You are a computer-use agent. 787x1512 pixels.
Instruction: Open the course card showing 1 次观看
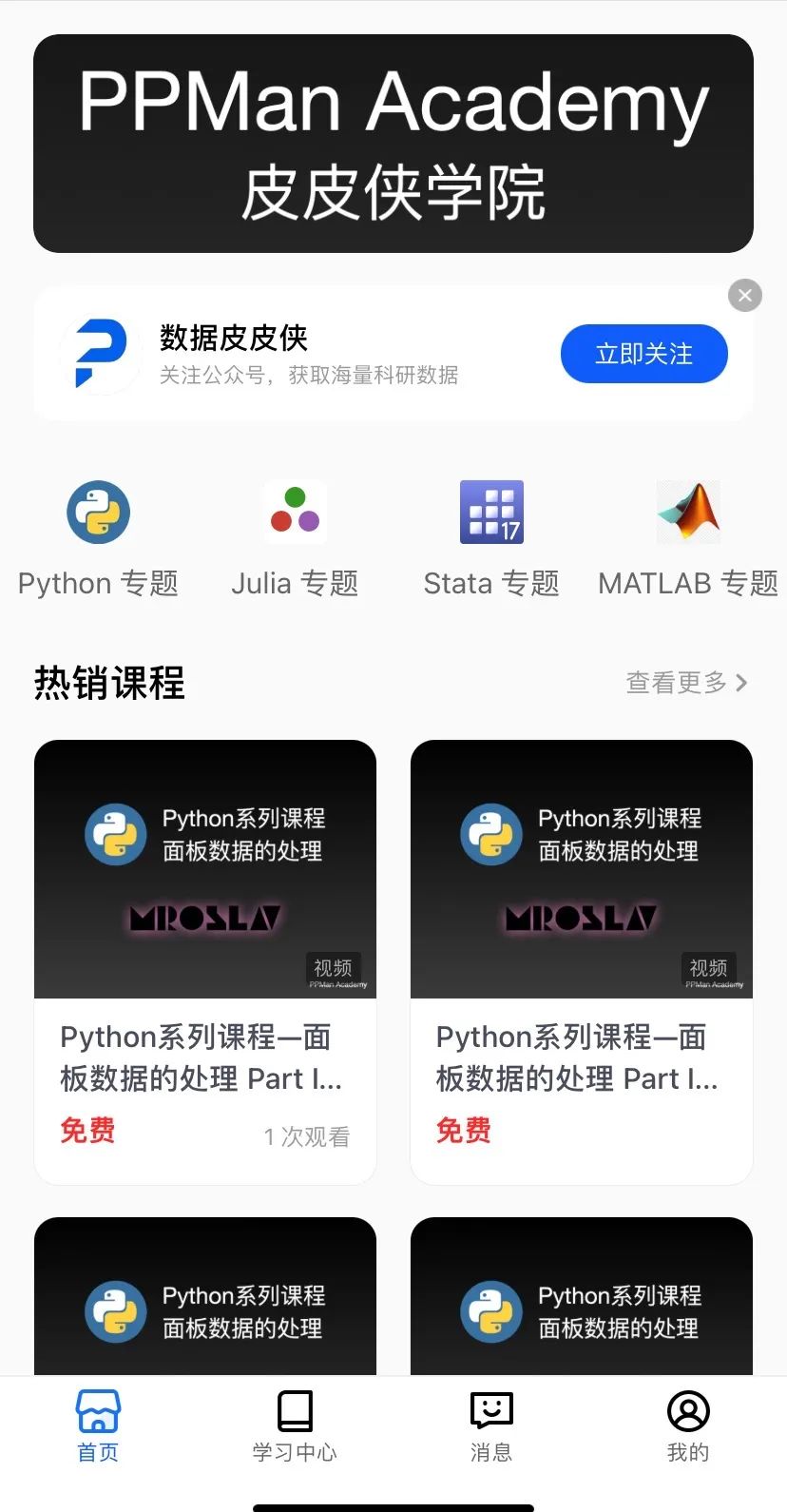point(205,960)
